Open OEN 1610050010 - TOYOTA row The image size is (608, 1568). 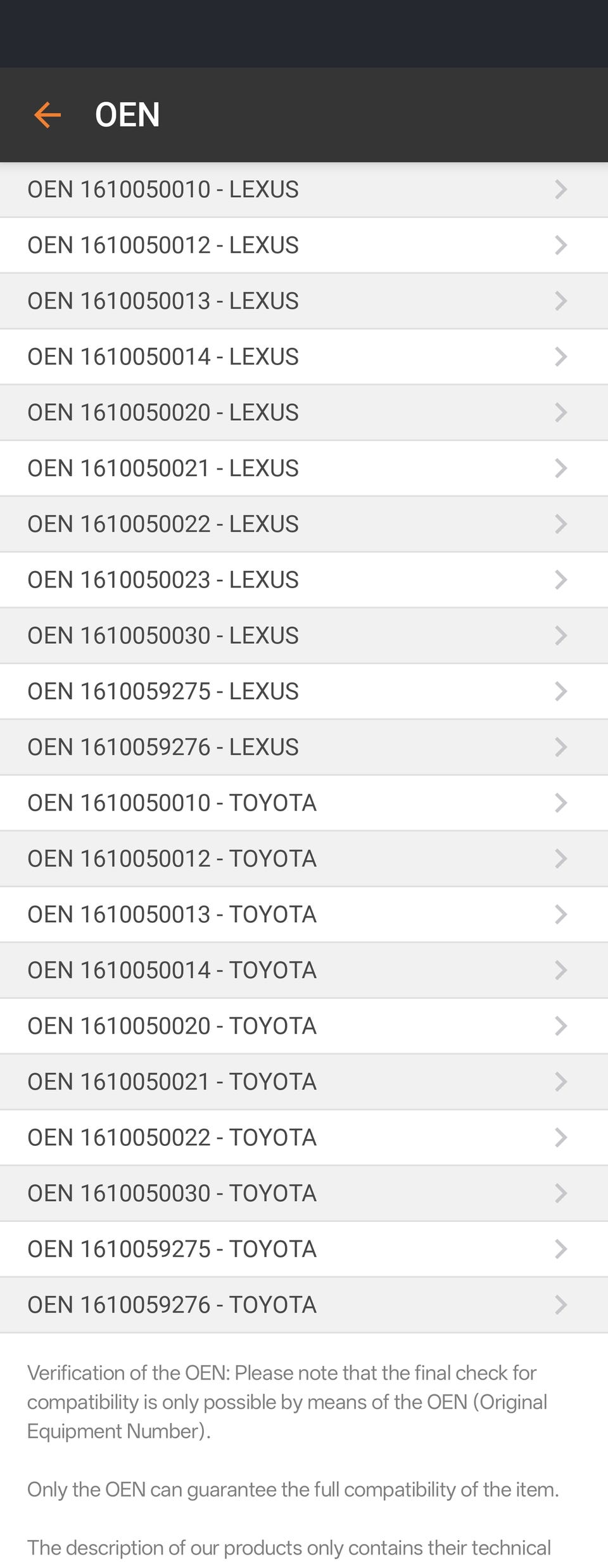point(304,803)
